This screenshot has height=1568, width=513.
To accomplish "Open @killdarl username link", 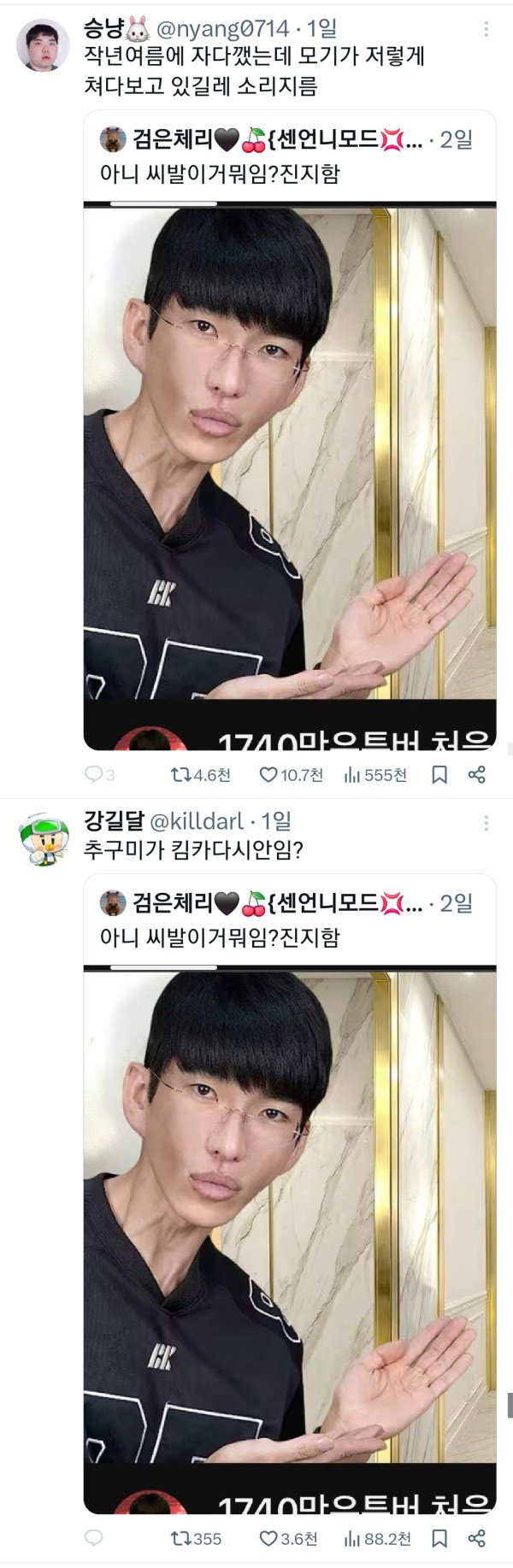I will (x=197, y=821).
